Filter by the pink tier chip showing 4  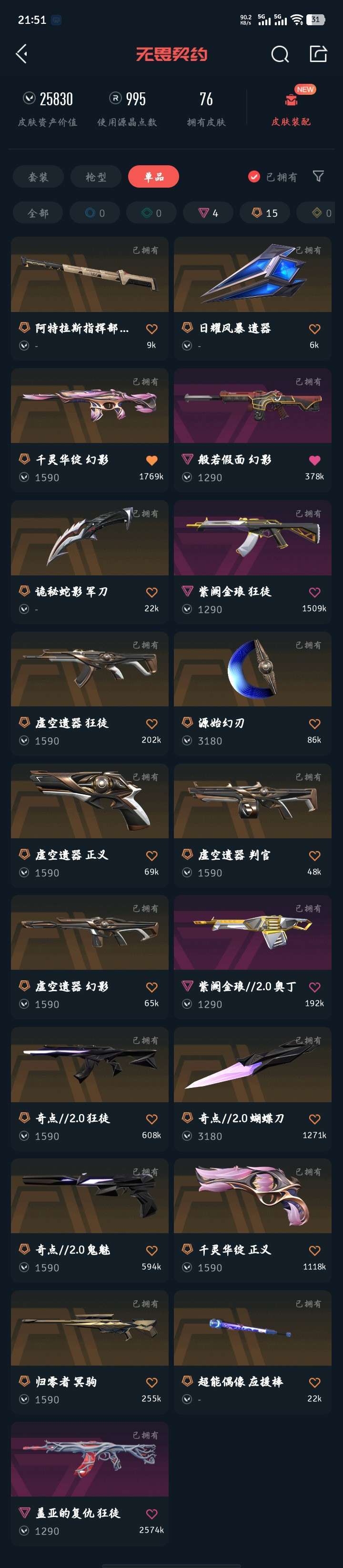point(208,213)
